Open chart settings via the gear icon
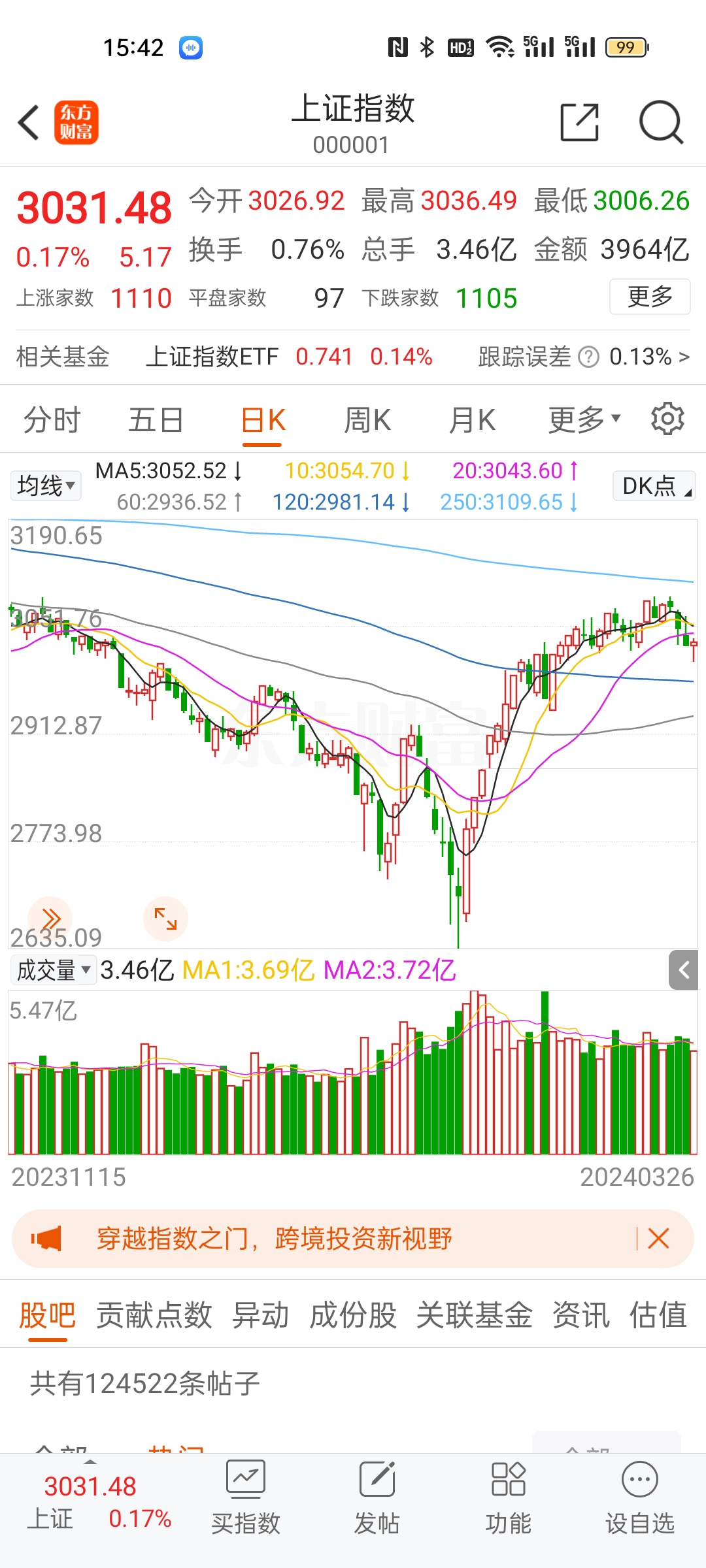Screen dimensions: 706x1568 click(668, 419)
